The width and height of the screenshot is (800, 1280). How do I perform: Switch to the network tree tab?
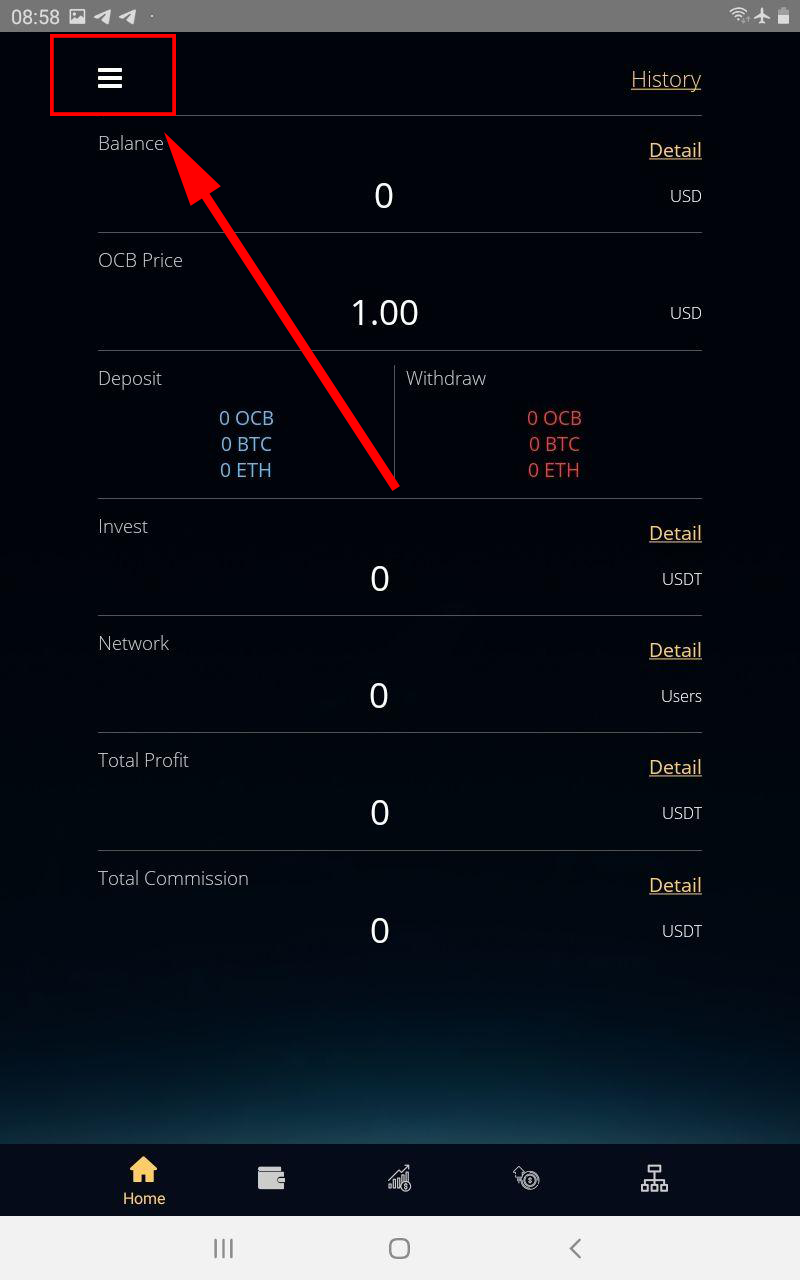pyautogui.click(x=654, y=1178)
